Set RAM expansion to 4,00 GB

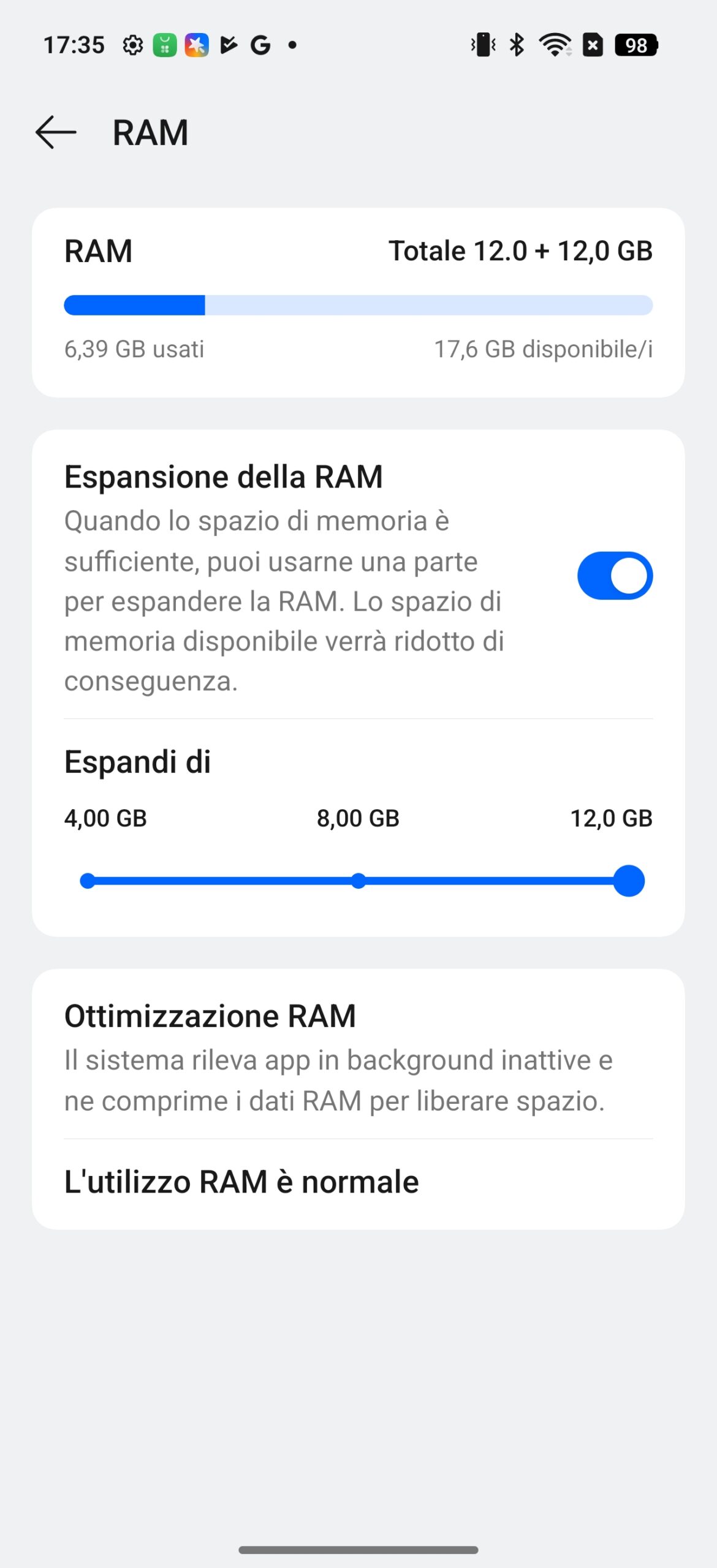88,881
